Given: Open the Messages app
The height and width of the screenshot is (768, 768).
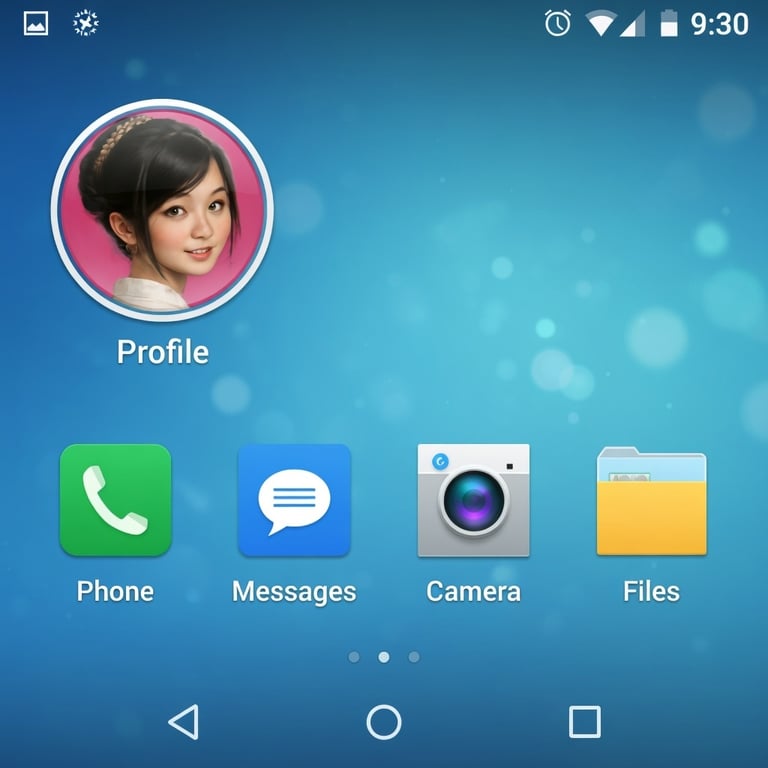Looking at the screenshot, I should pyautogui.click(x=294, y=500).
